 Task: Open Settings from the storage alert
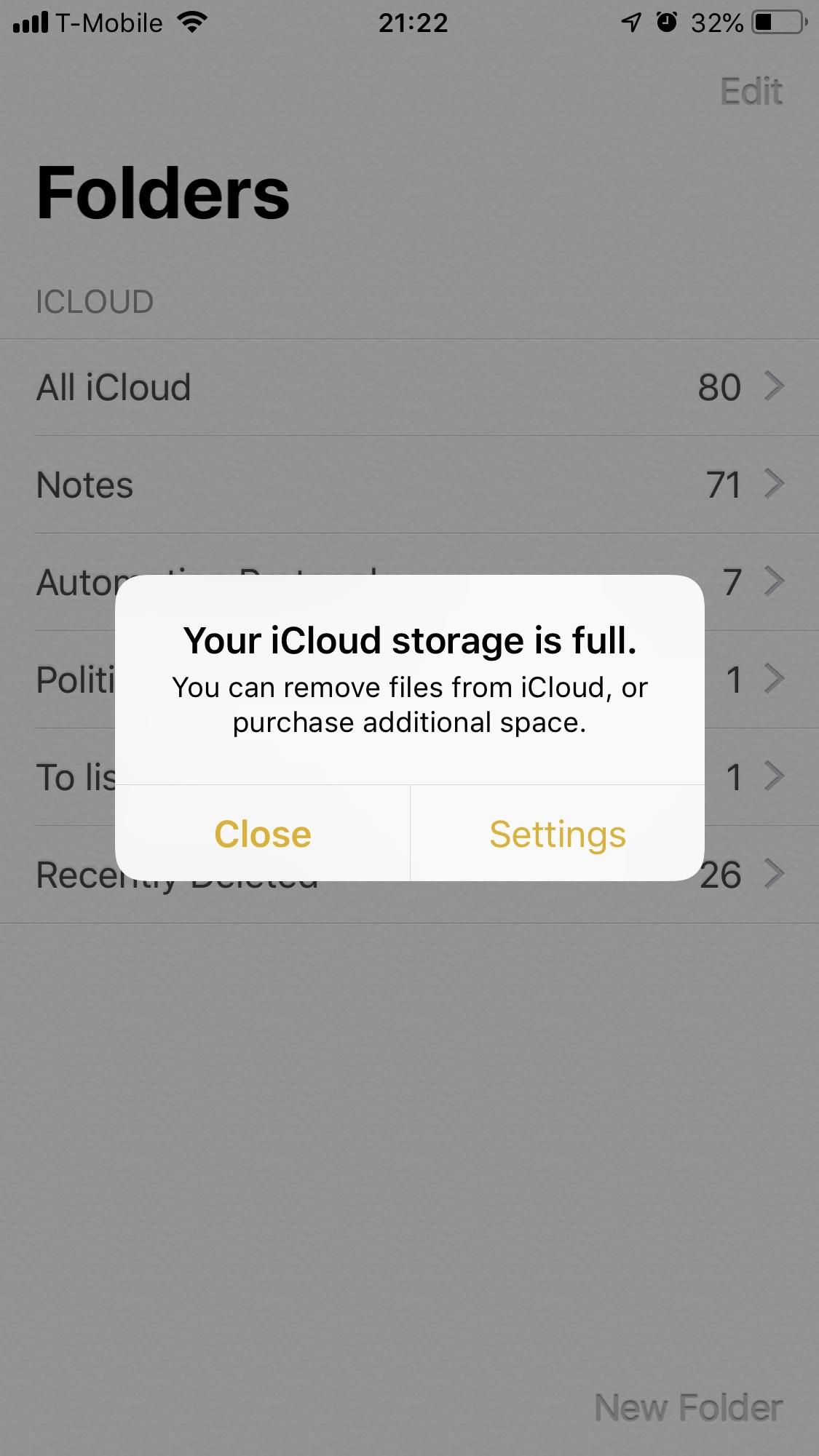(557, 835)
